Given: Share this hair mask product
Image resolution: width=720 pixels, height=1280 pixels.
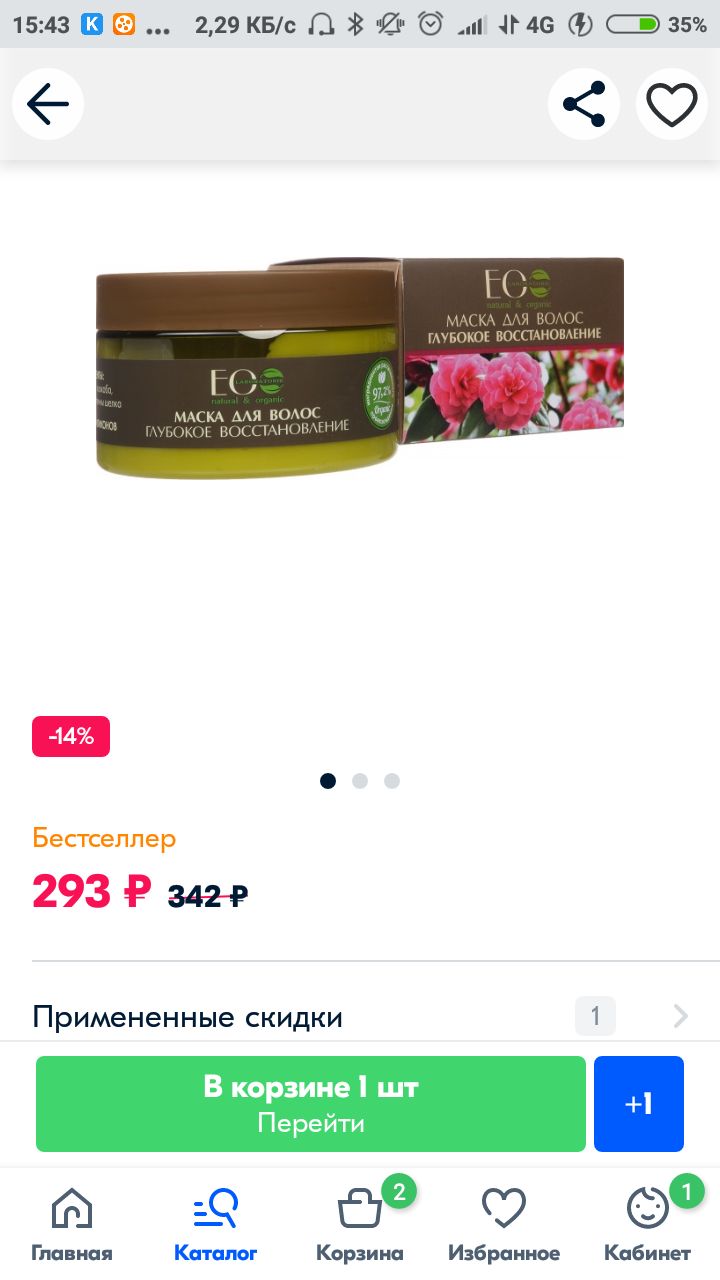Looking at the screenshot, I should (x=584, y=104).
